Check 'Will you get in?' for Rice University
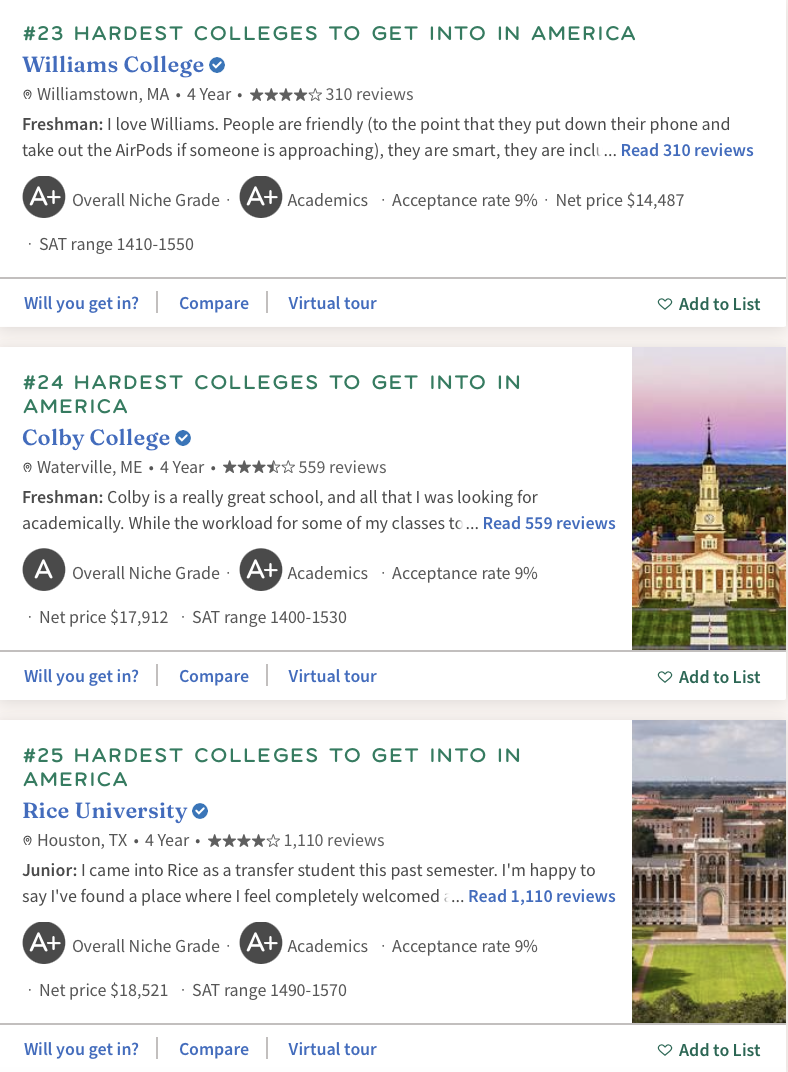 81,1049
